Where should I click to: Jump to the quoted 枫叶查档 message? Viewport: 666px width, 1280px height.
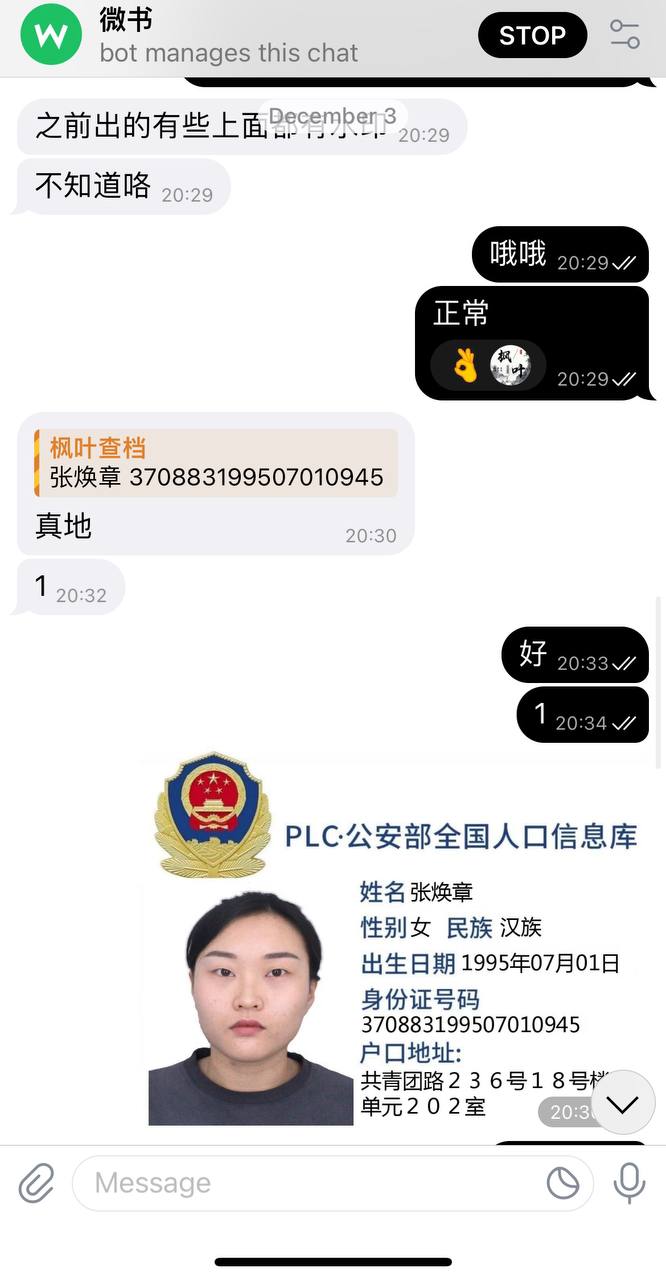coord(216,463)
